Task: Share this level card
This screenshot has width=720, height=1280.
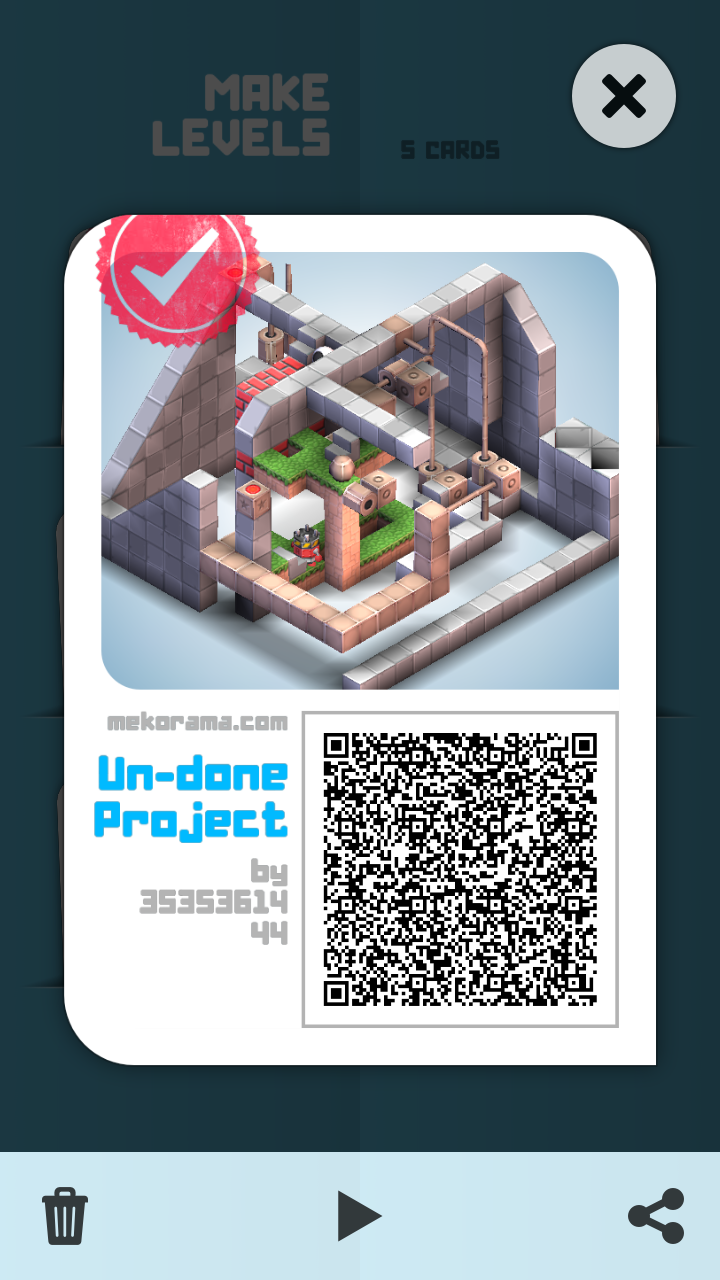Action: [656, 1216]
